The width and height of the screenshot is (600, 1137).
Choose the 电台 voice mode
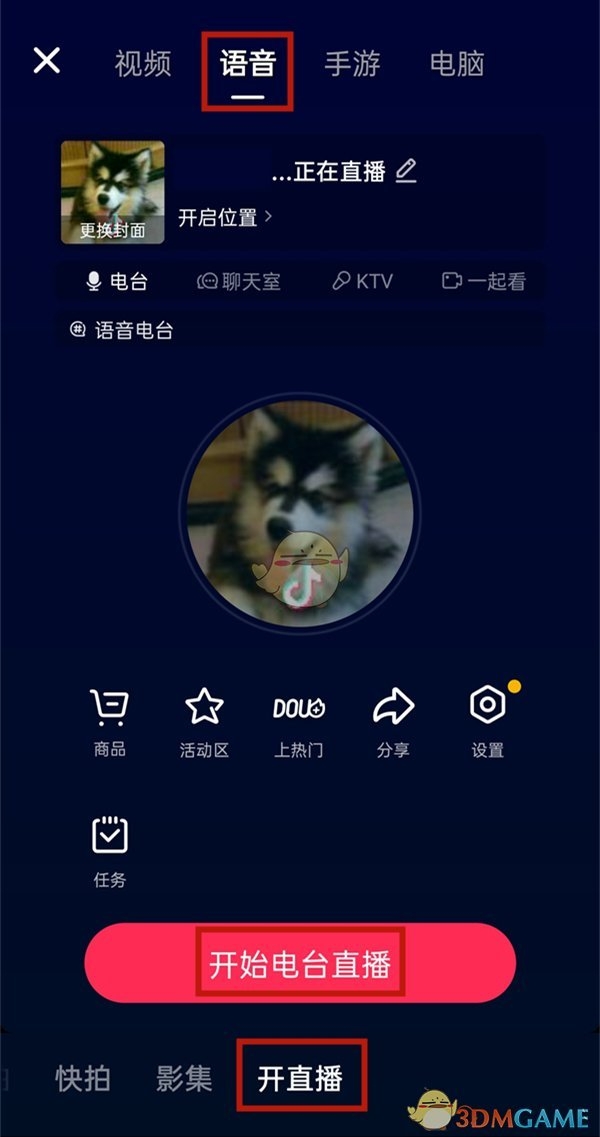[x=117, y=282]
